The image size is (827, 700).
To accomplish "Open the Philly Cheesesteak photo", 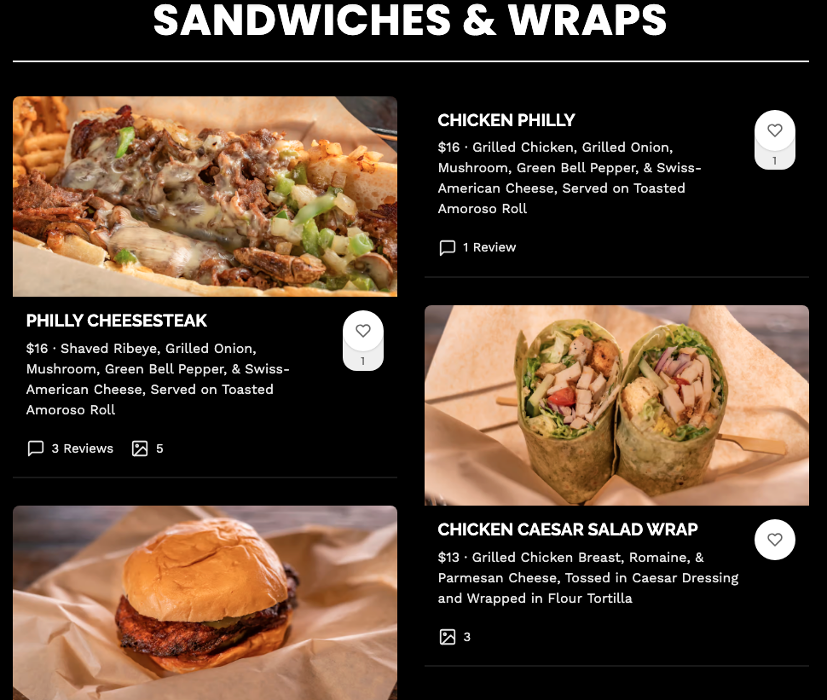I will (205, 197).
